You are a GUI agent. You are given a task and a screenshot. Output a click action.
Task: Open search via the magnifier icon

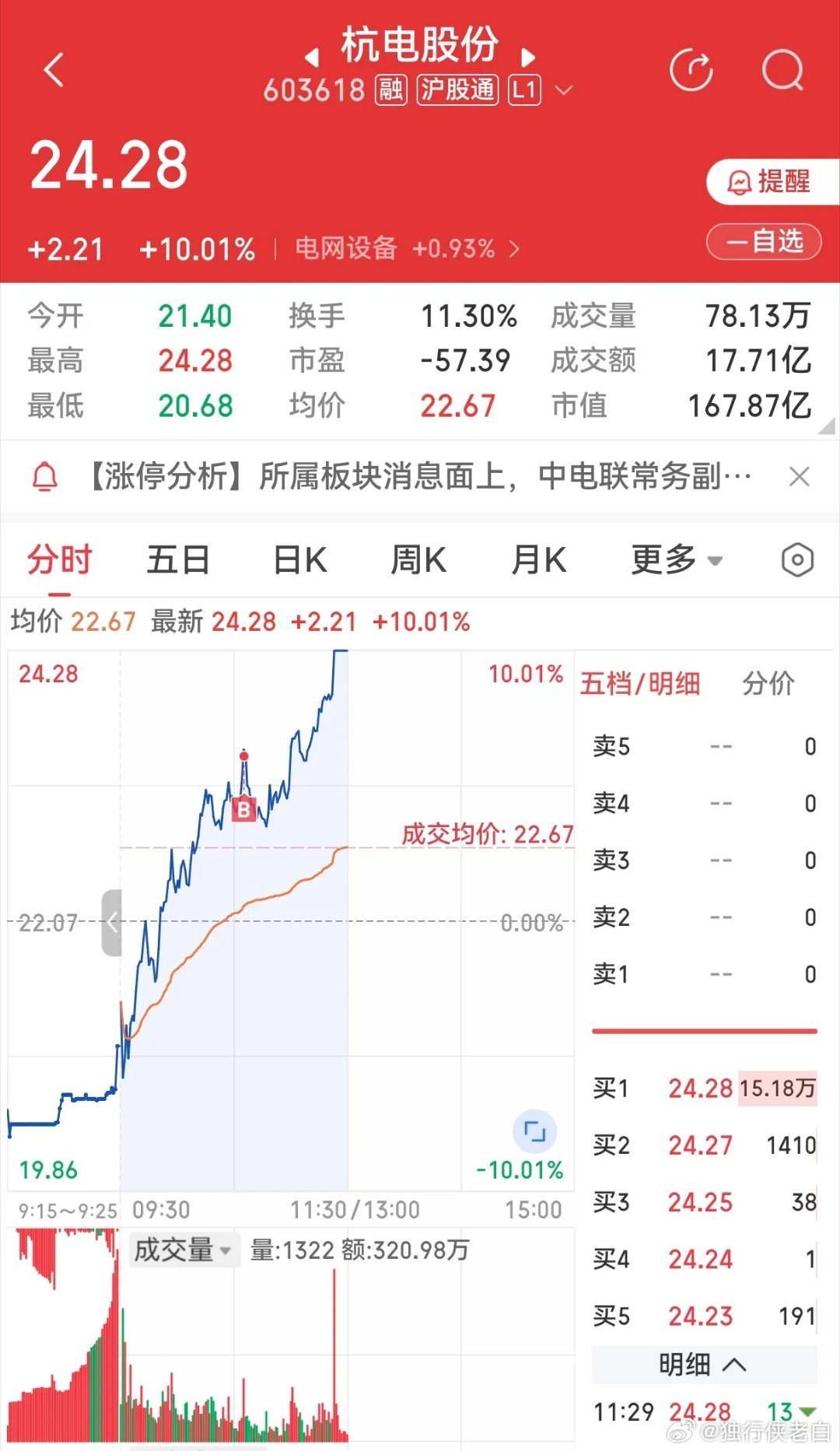pyautogui.click(x=784, y=71)
